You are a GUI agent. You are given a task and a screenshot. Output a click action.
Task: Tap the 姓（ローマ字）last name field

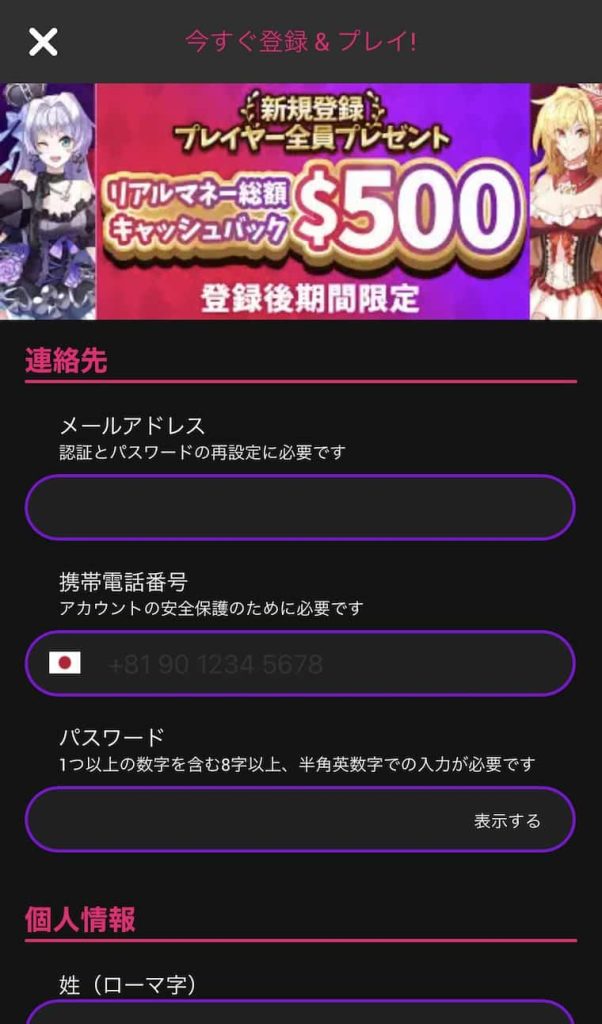300,1012
